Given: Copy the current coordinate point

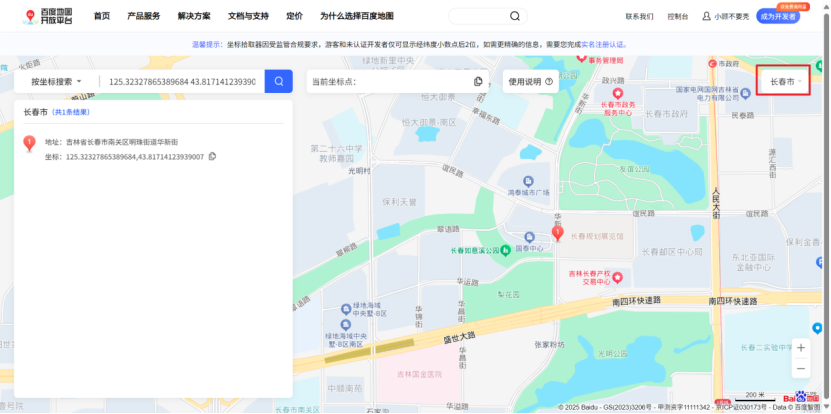Looking at the screenshot, I should [478, 81].
